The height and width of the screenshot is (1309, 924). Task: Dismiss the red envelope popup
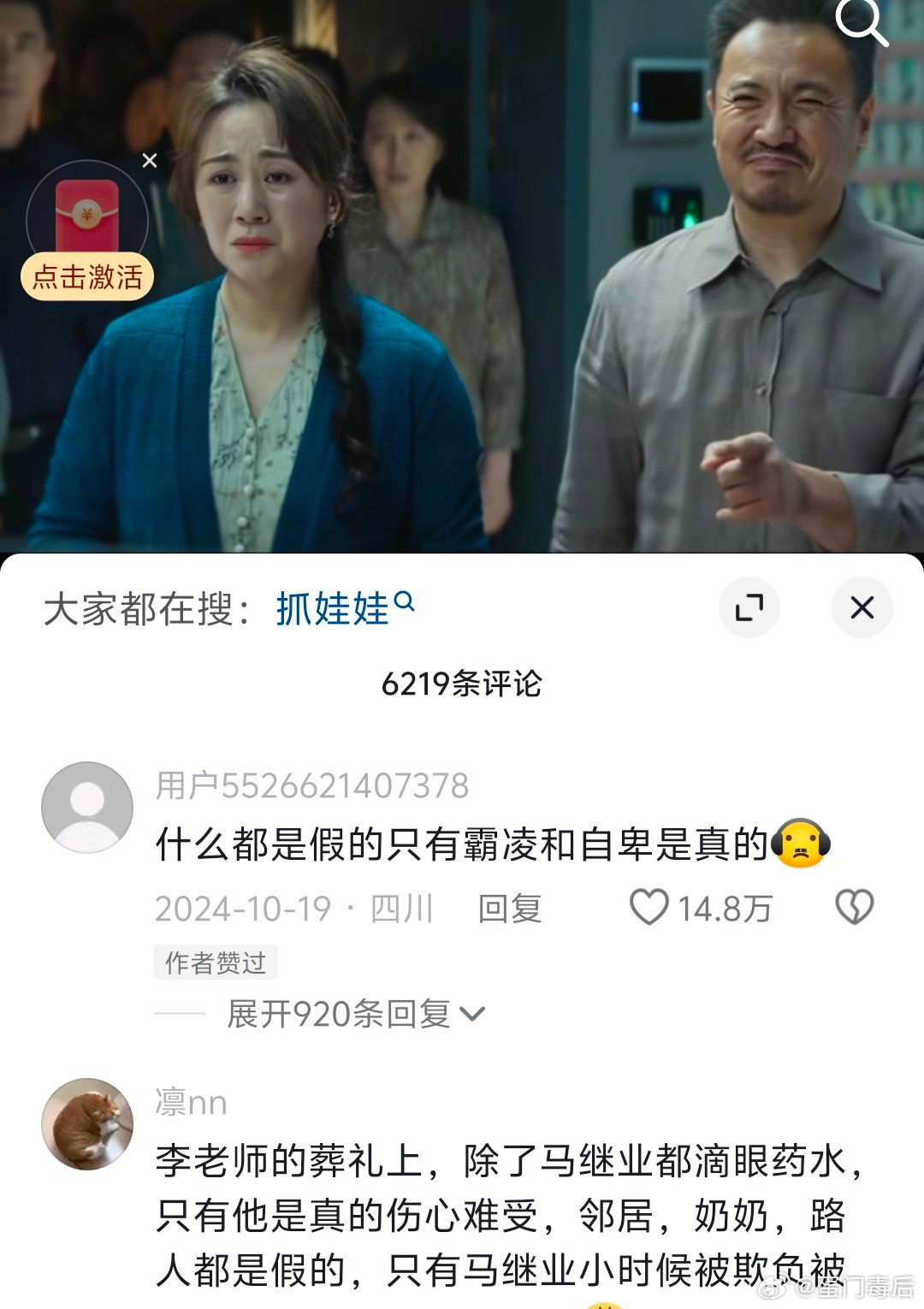coord(151,159)
